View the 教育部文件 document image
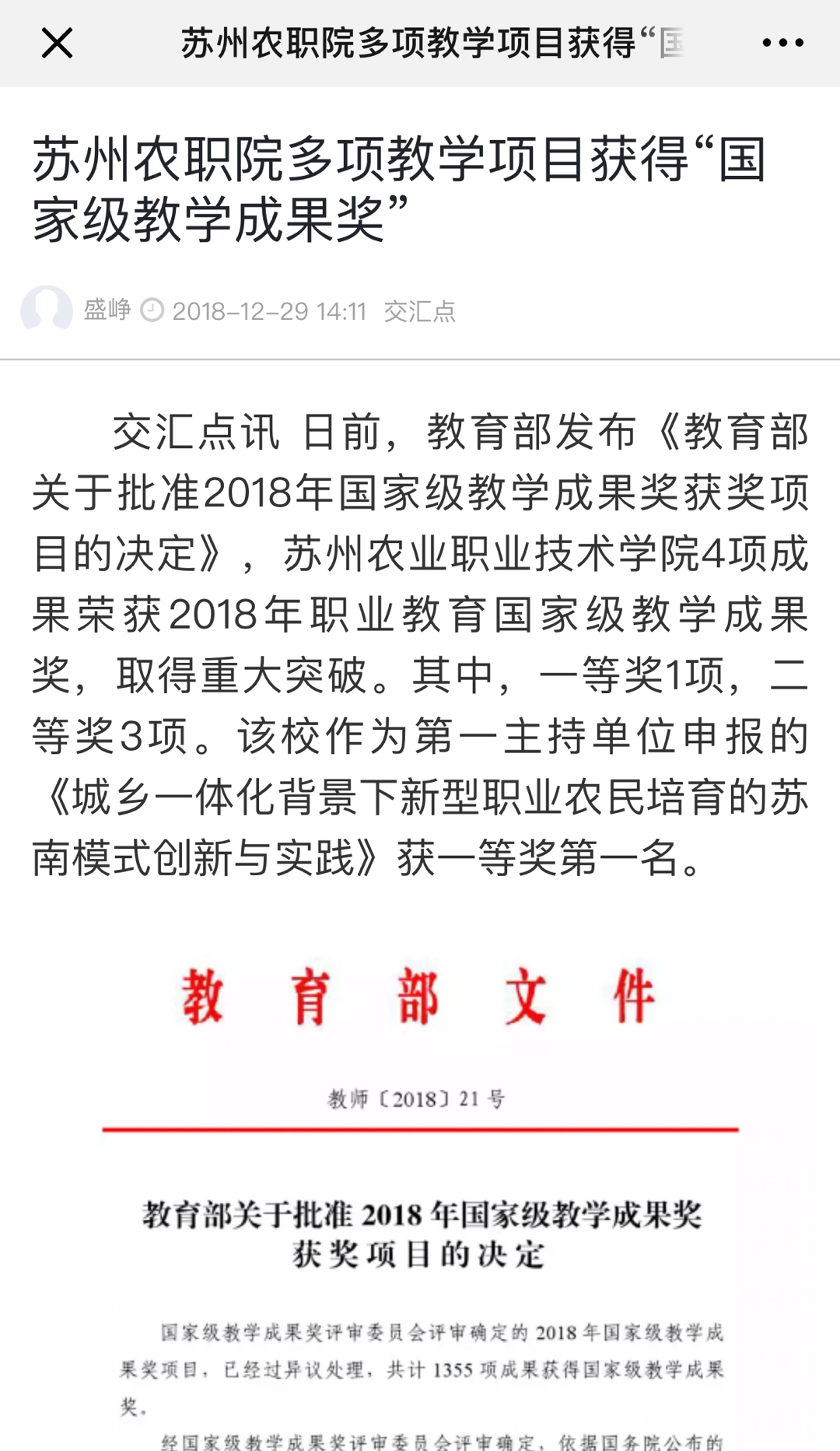Image resolution: width=840 pixels, height=1451 pixels. [x=420, y=1186]
